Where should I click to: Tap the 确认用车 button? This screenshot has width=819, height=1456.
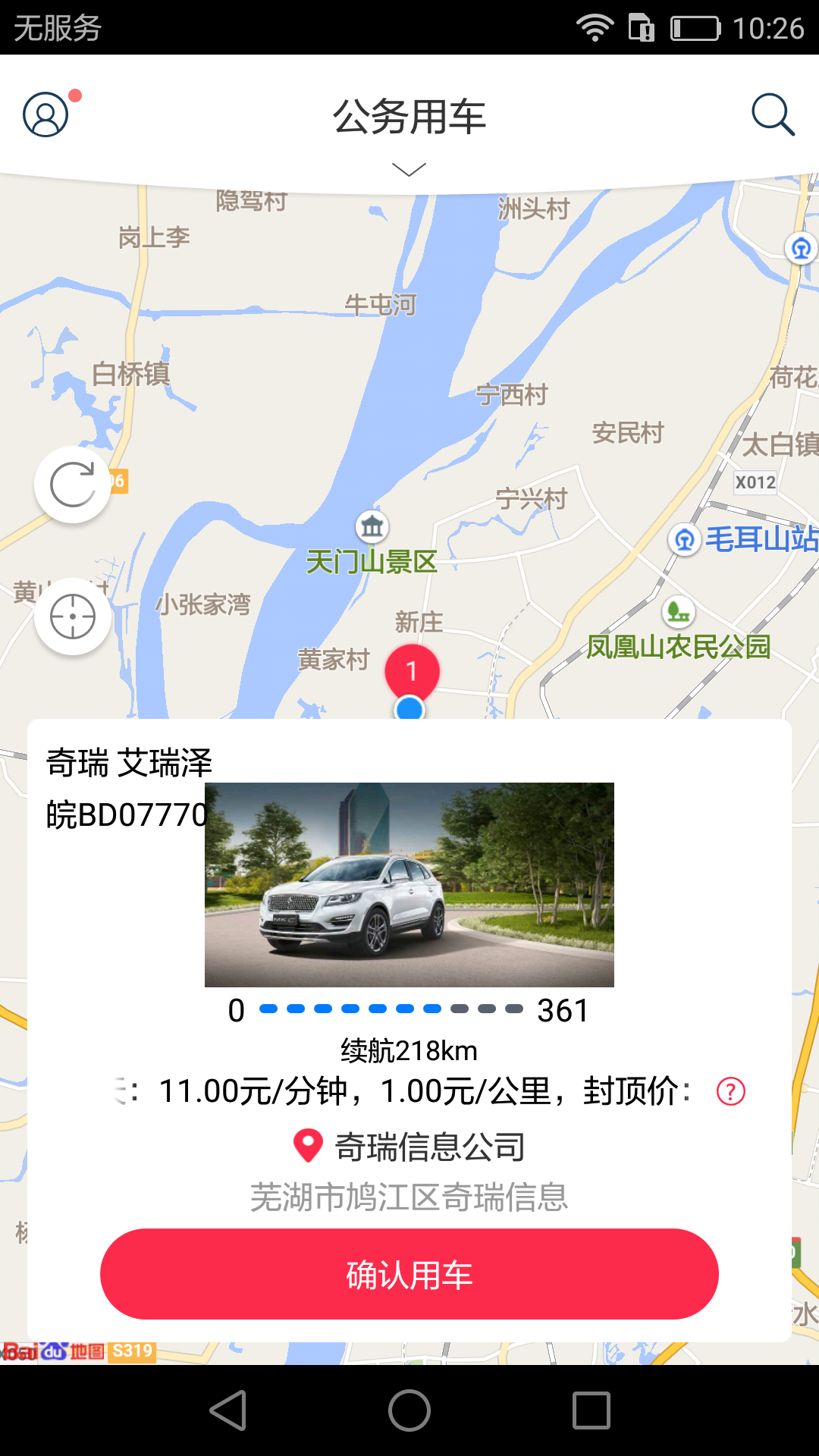point(409,1274)
